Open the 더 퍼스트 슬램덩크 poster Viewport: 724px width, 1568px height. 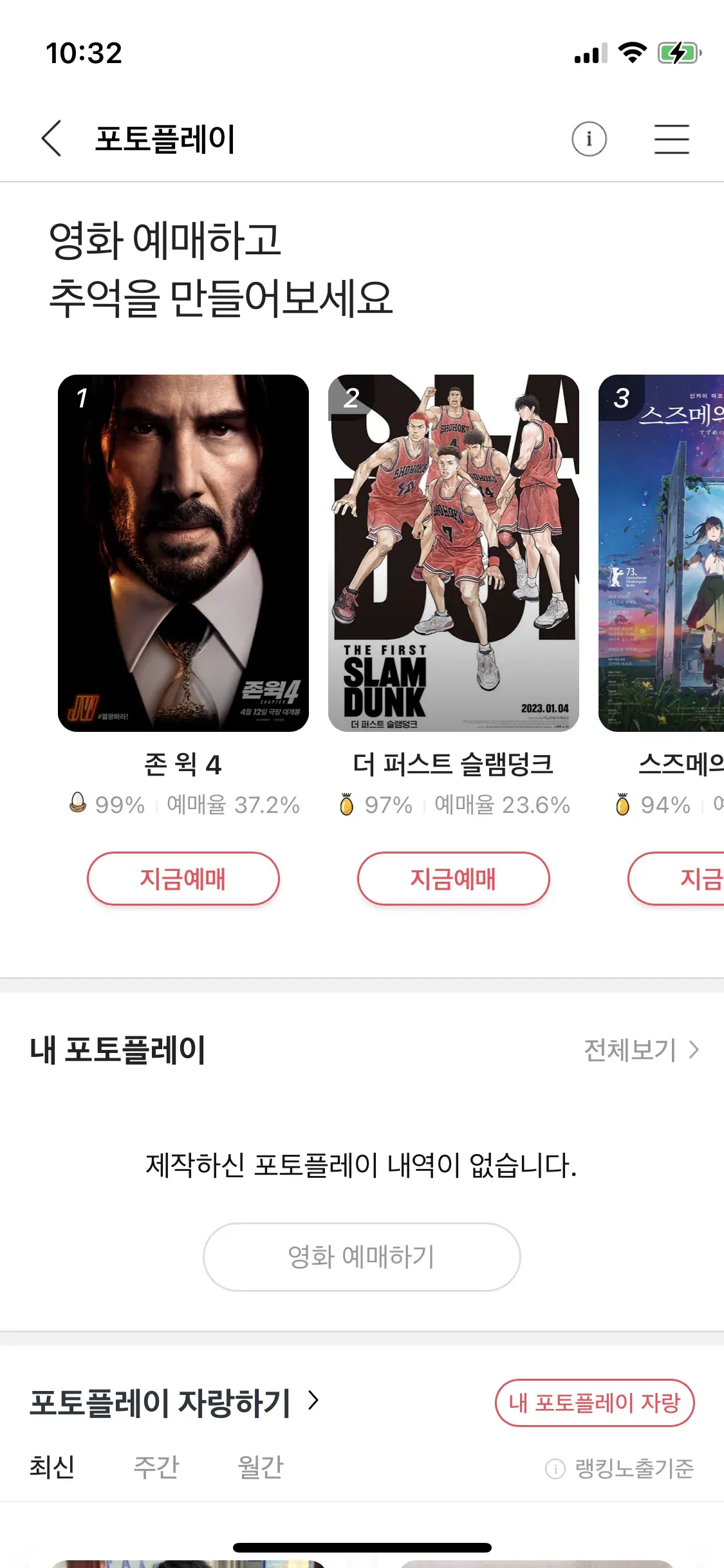453,553
